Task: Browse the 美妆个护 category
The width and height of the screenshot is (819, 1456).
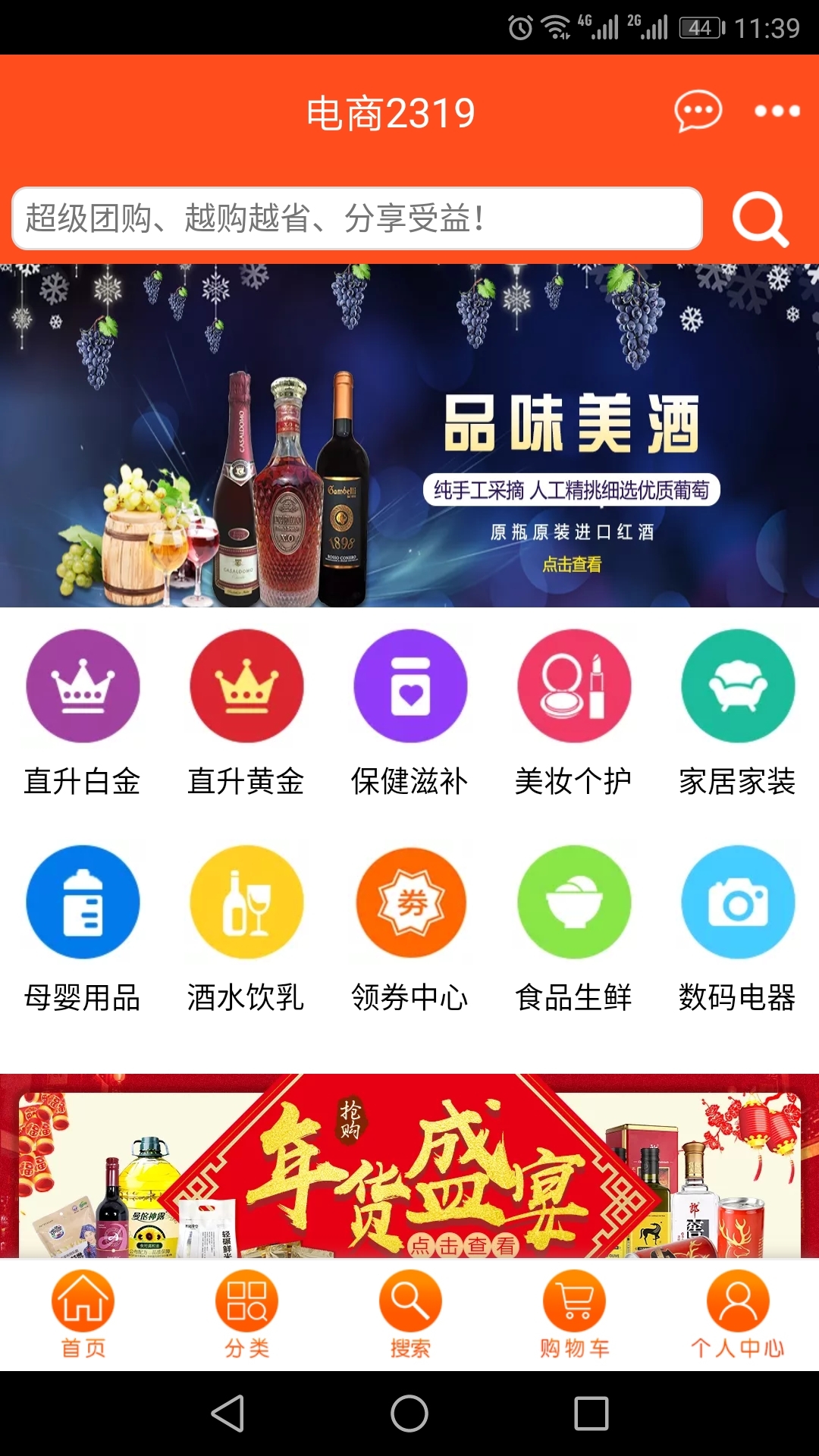Action: tap(574, 713)
